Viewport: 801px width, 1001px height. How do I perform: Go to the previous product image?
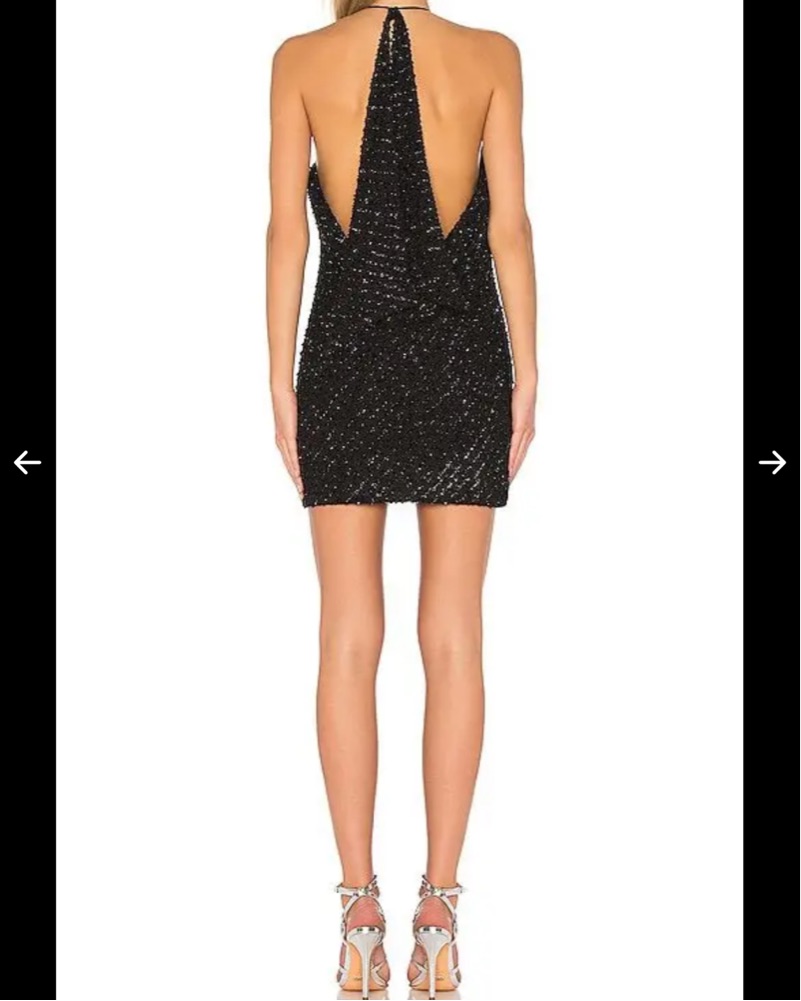tap(27, 462)
